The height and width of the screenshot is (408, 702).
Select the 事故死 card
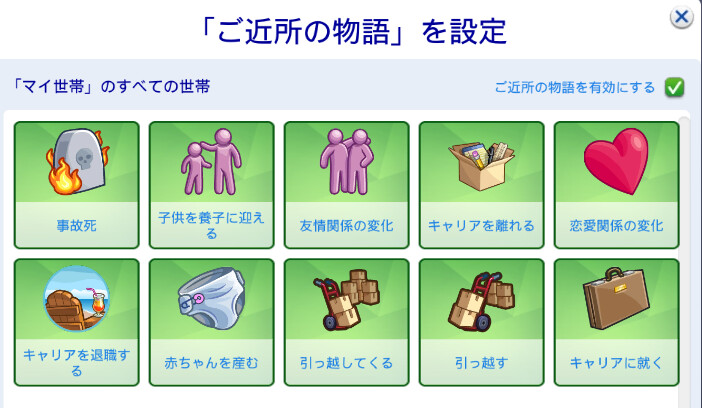tap(77, 185)
